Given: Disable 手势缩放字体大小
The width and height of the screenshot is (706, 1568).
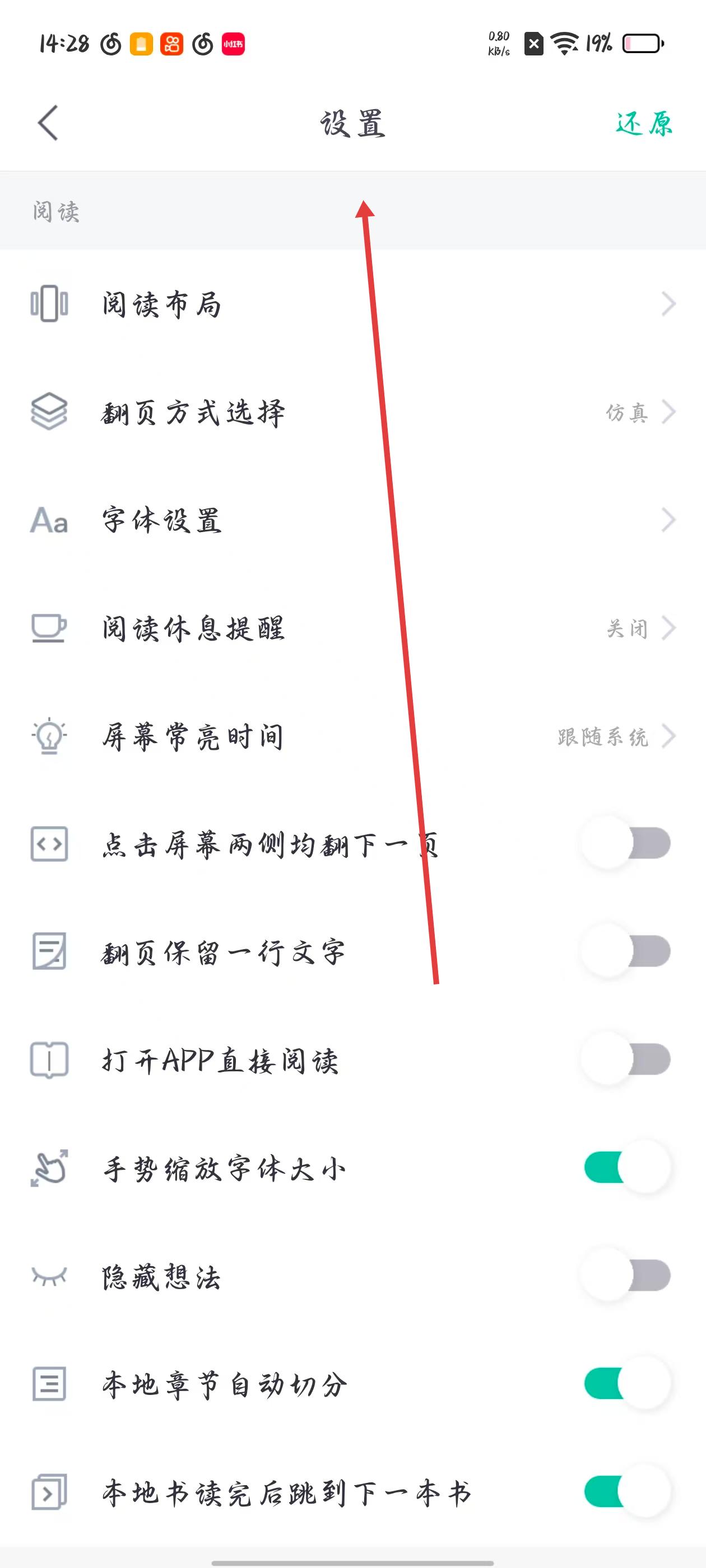Looking at the screenshot, I should (x=627, y=1168).
